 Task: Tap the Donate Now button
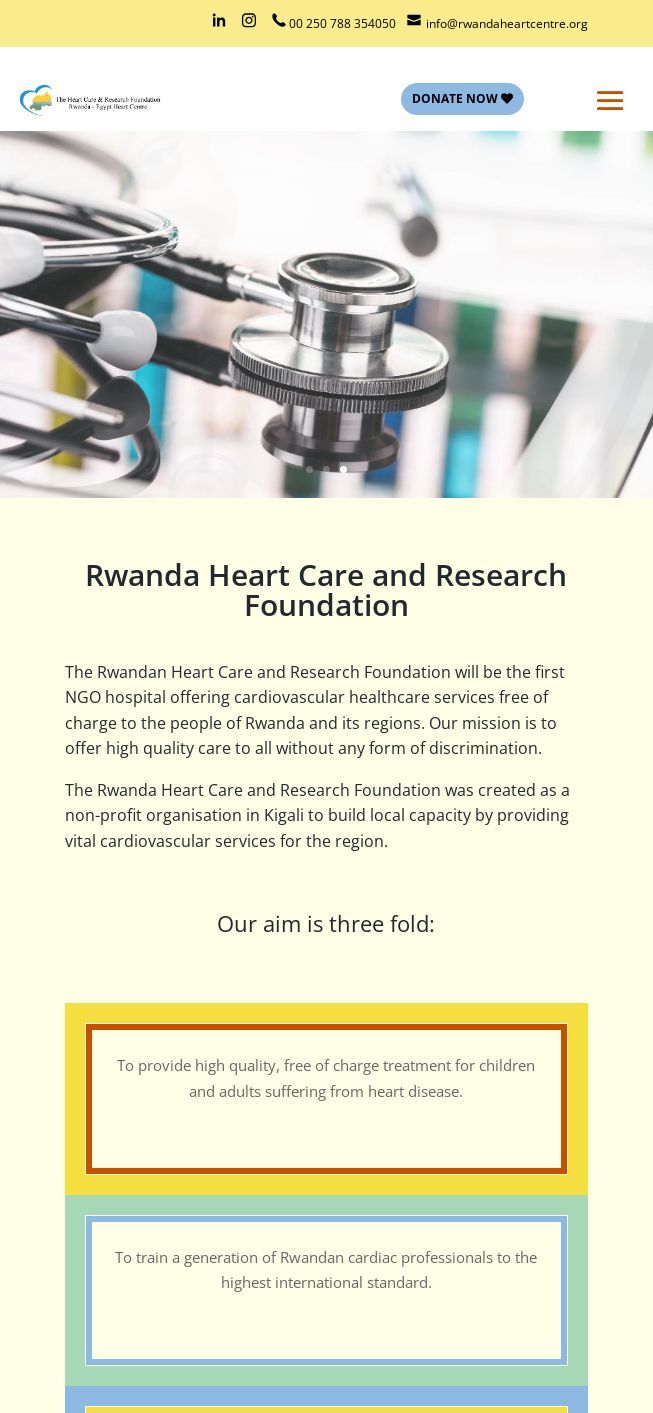[x=462, y=99]
